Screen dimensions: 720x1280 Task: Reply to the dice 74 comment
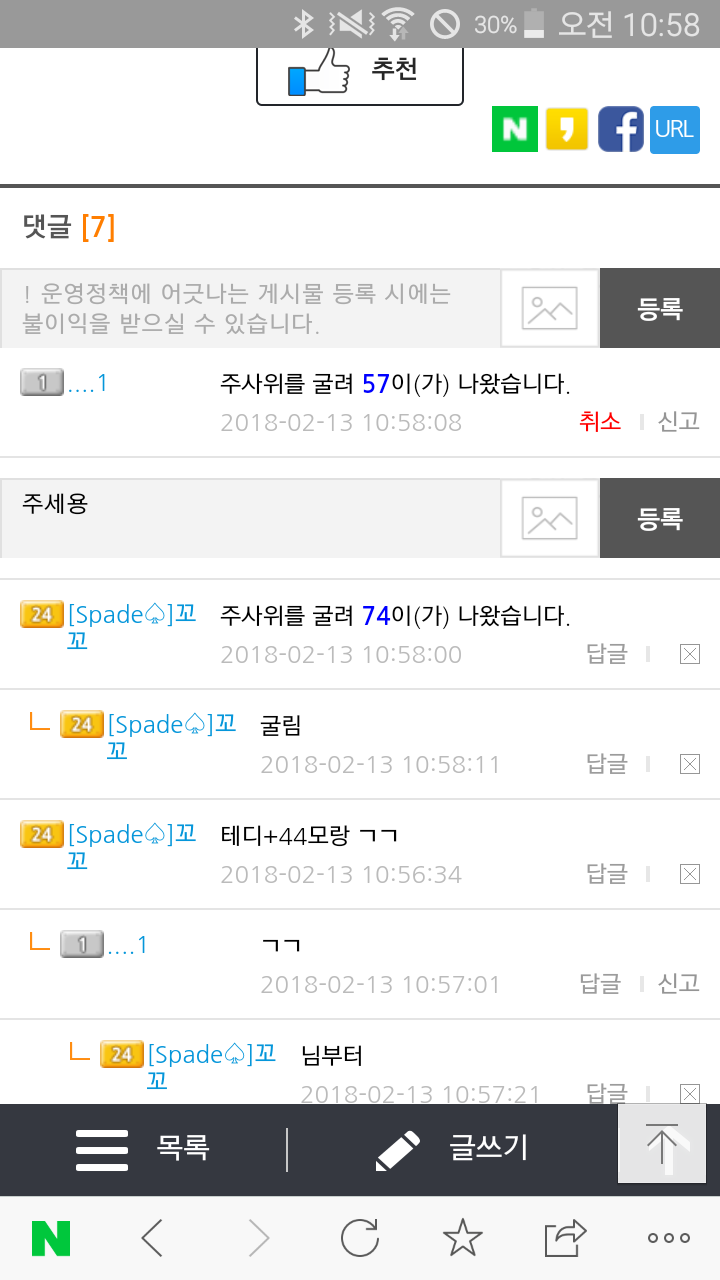606,654
